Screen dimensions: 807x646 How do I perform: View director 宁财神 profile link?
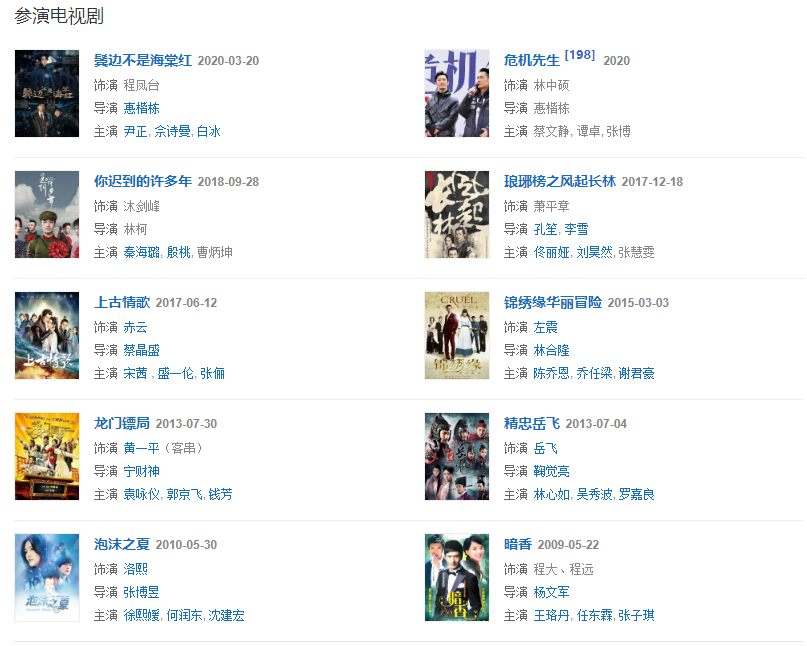[141, 471]
